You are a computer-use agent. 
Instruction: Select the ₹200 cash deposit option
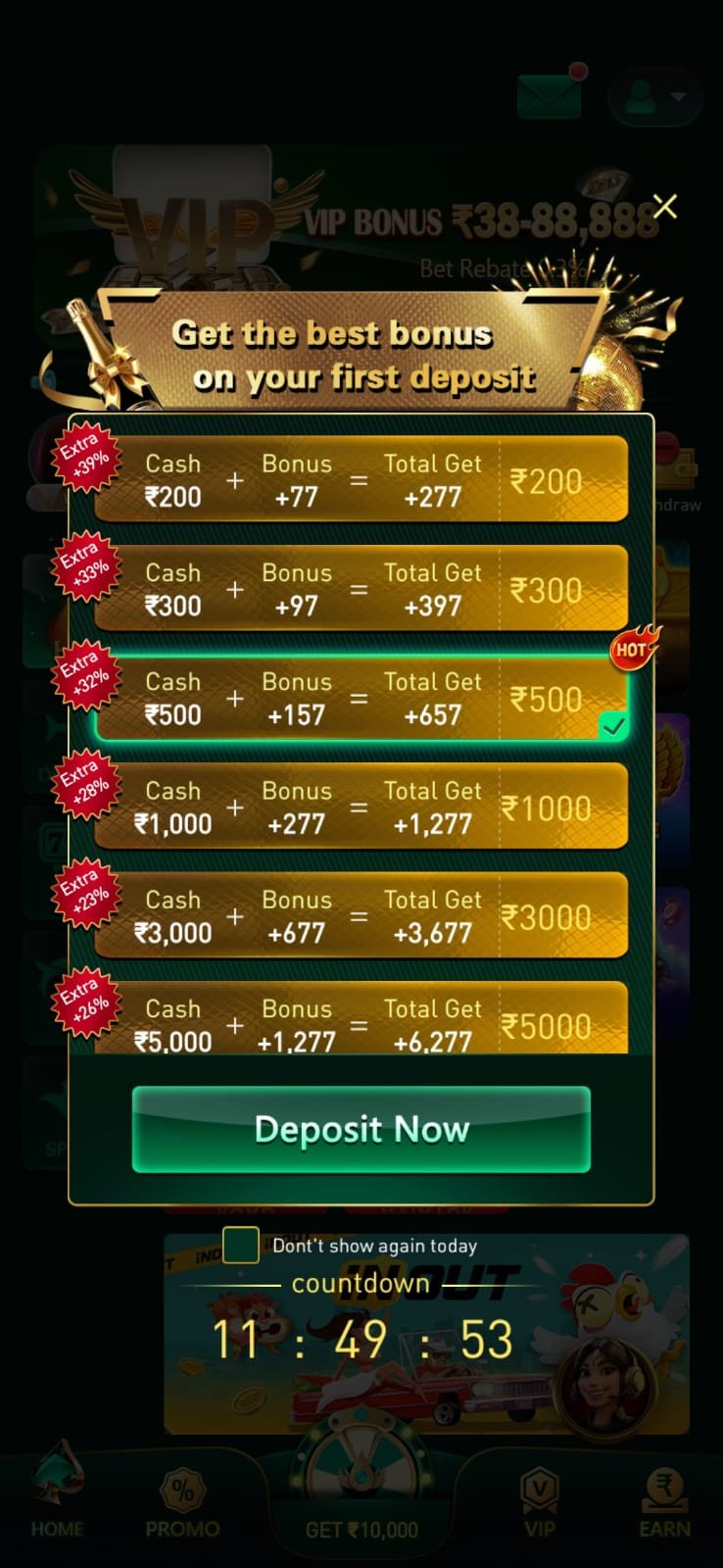[x=361, y=480]
